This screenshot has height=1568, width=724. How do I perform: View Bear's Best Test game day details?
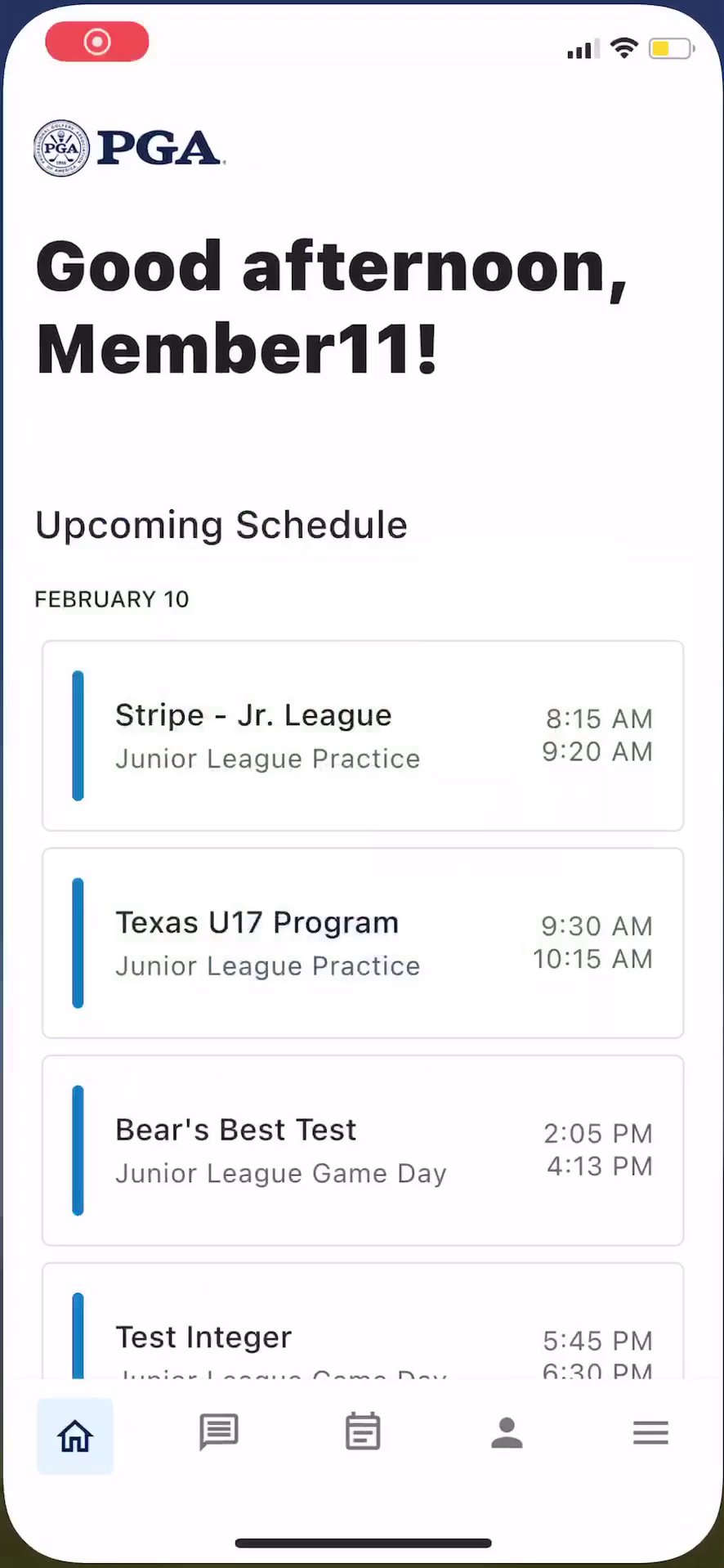pos(362,1150)
